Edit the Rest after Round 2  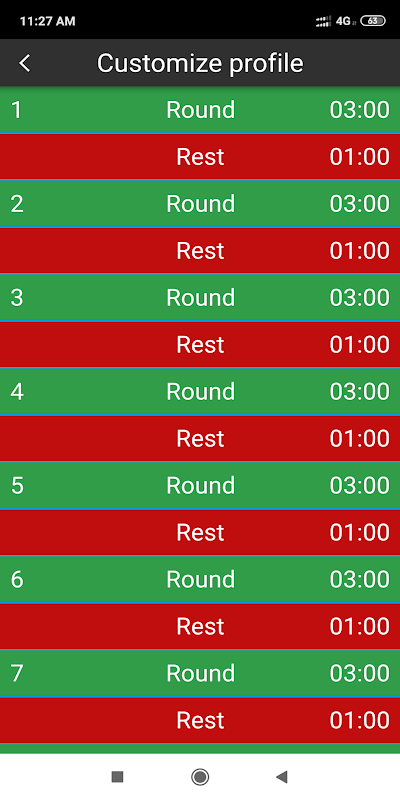coord(200,251)
